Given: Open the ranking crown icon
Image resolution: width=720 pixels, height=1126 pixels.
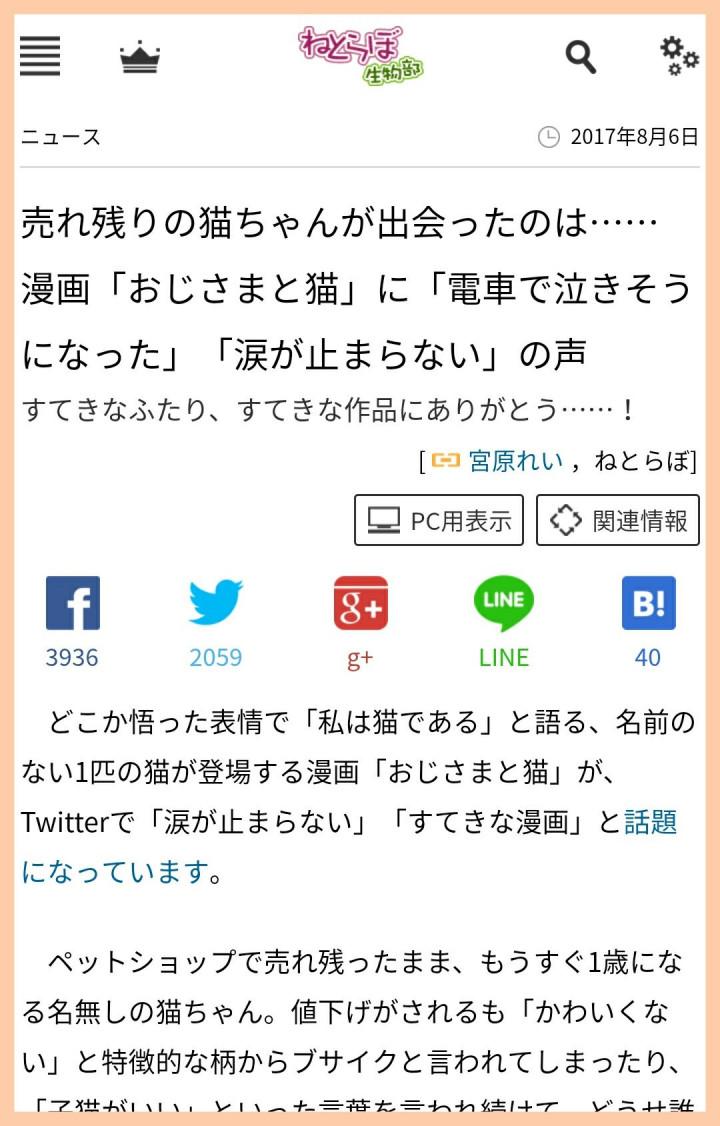Looking at the screenshot, I should pos(140,58).
